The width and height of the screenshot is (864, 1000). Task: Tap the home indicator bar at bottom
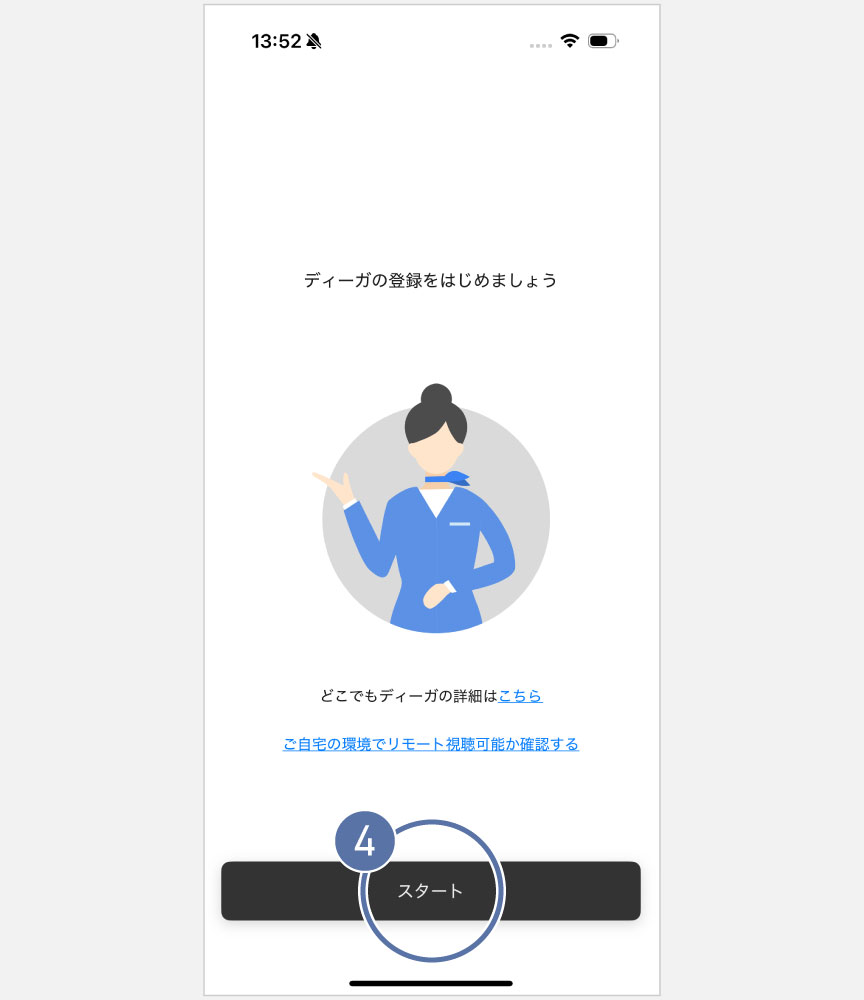[x=432, y=983]
